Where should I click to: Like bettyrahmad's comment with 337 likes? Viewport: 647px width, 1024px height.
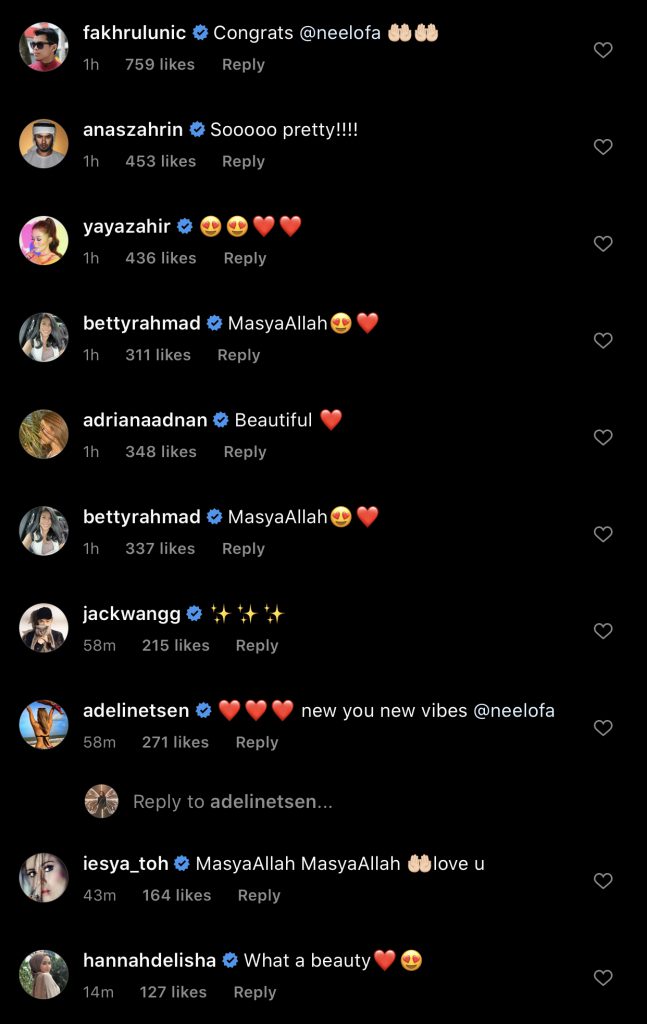(603, 535)
